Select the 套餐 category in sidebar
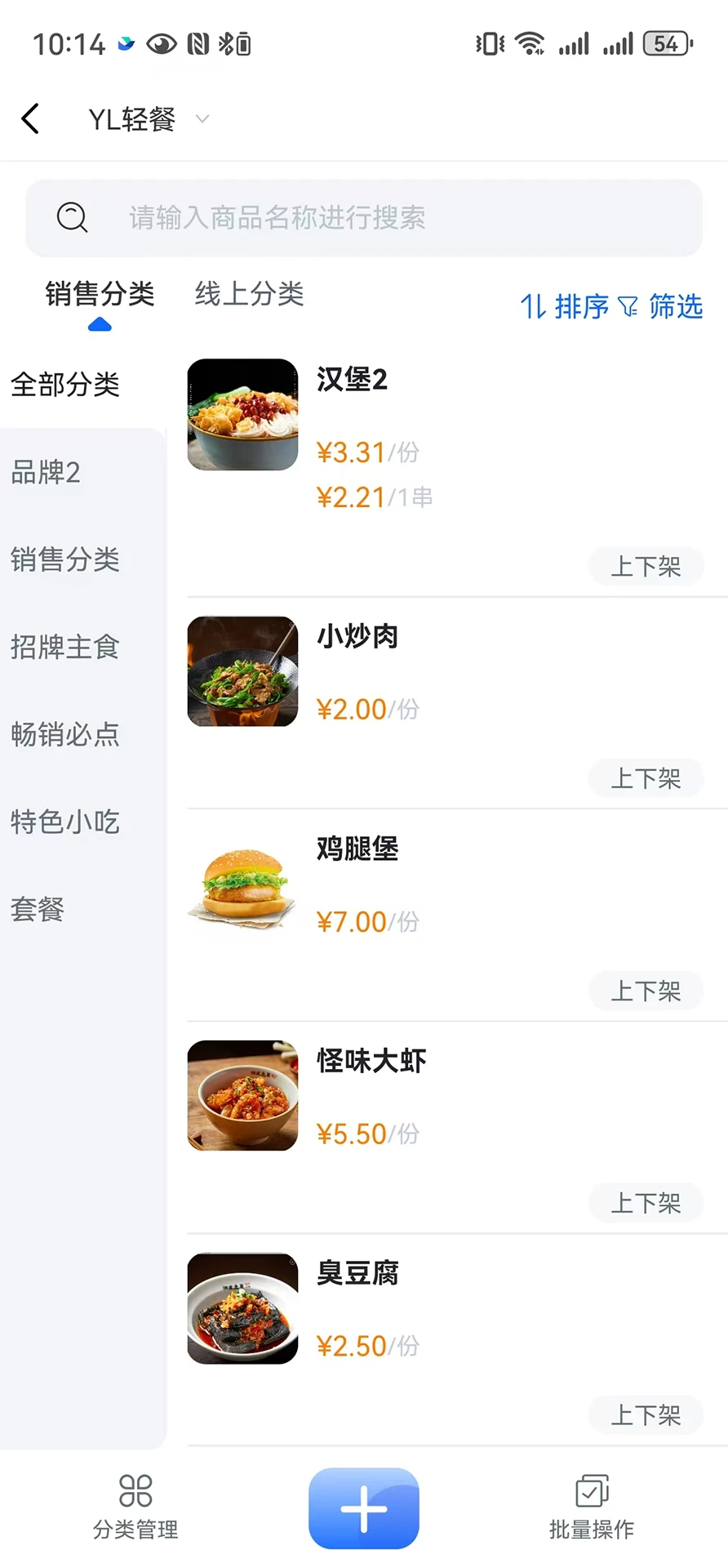The image size is (728, 1568). [x=37, y=910]
